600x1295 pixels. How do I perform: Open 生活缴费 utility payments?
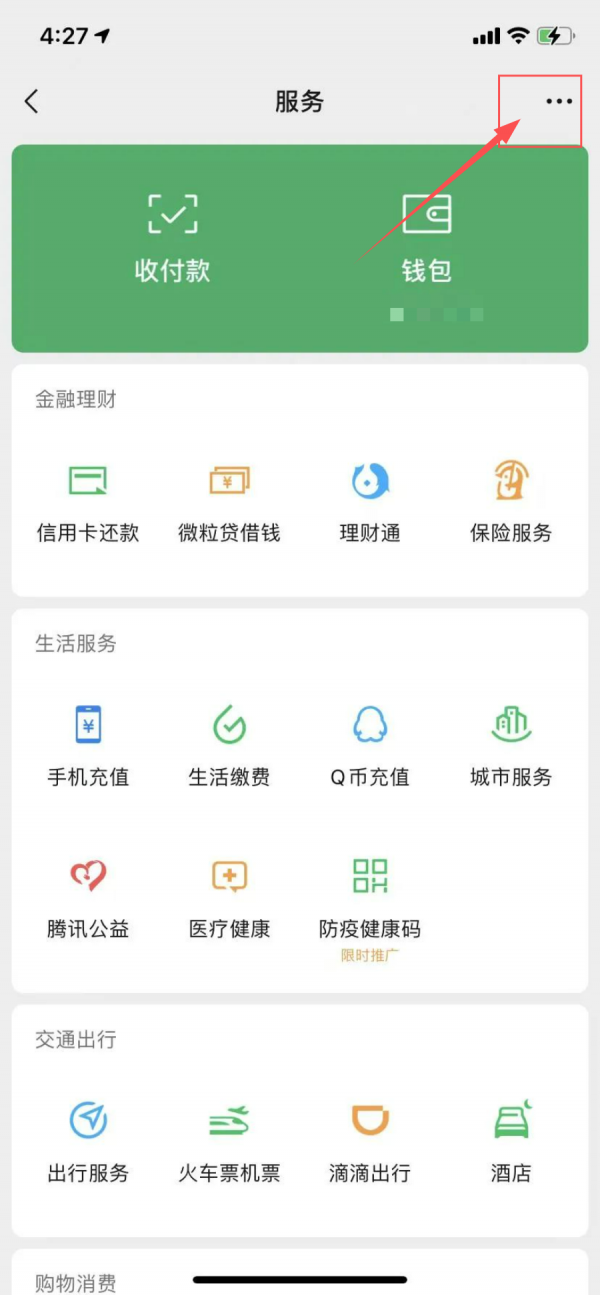pyautogui.click(x=229, y=745)
